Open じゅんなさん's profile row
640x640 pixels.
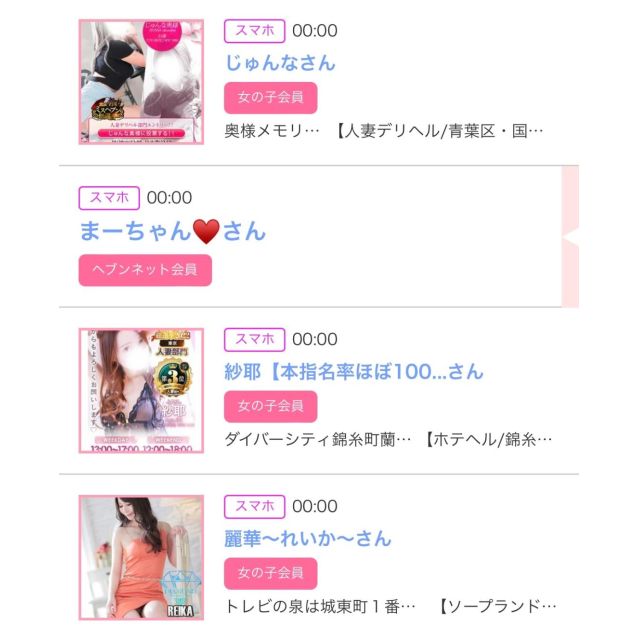click(281, 63)
